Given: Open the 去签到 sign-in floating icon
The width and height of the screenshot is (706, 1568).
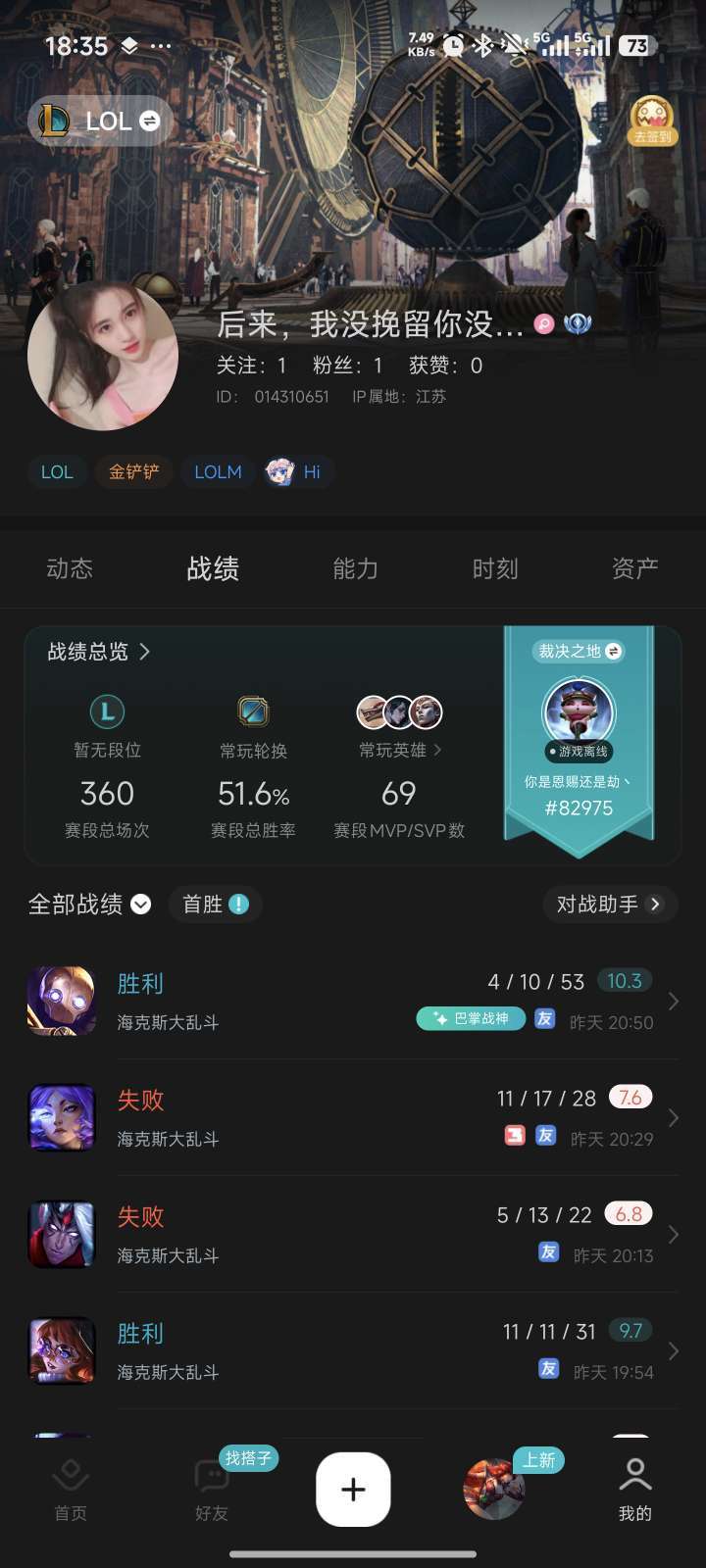Looking at the screenshot, I should click(650, 120).
